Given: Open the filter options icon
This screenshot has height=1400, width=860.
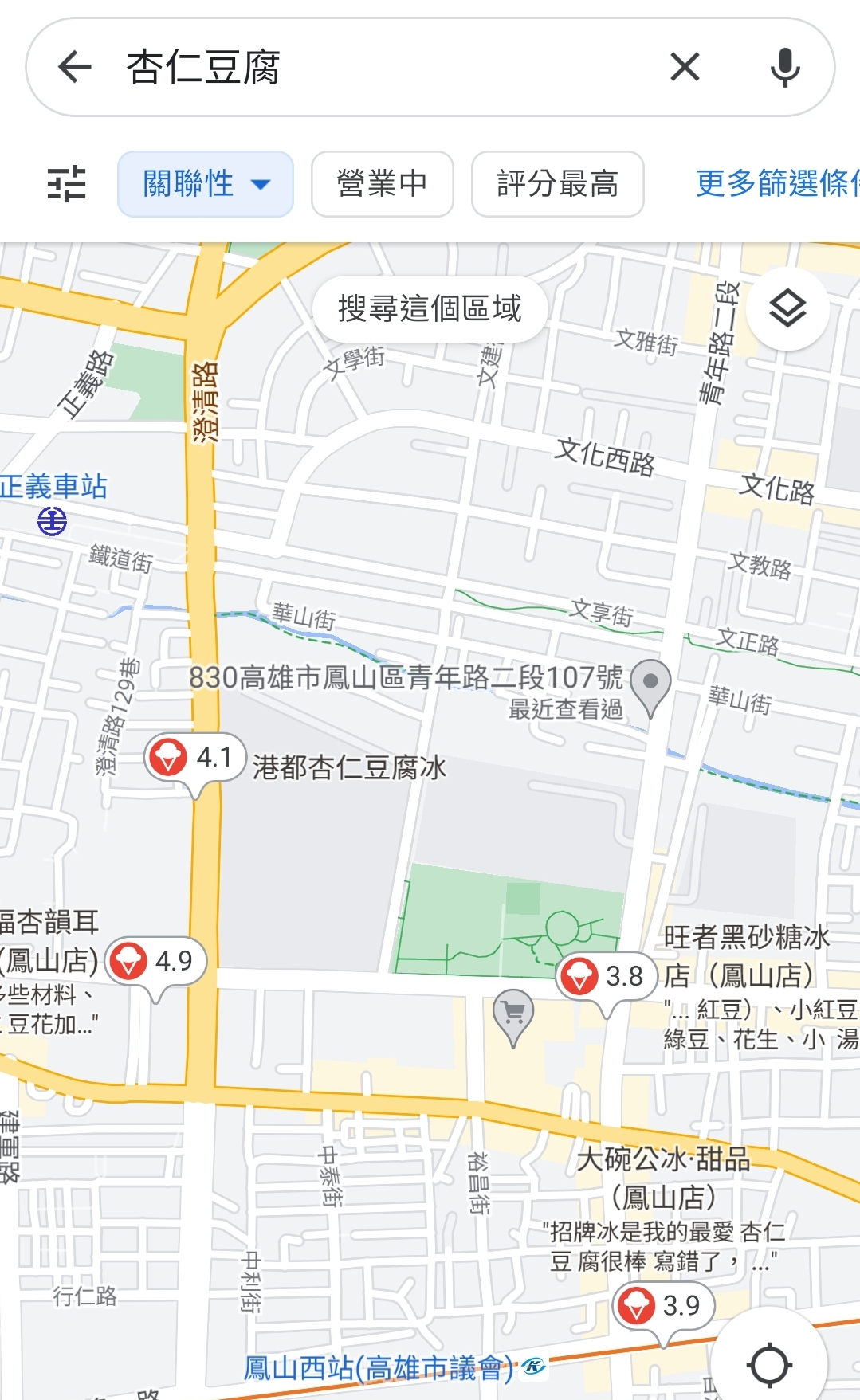Looking at the screenshot, I should pos(67,184).
